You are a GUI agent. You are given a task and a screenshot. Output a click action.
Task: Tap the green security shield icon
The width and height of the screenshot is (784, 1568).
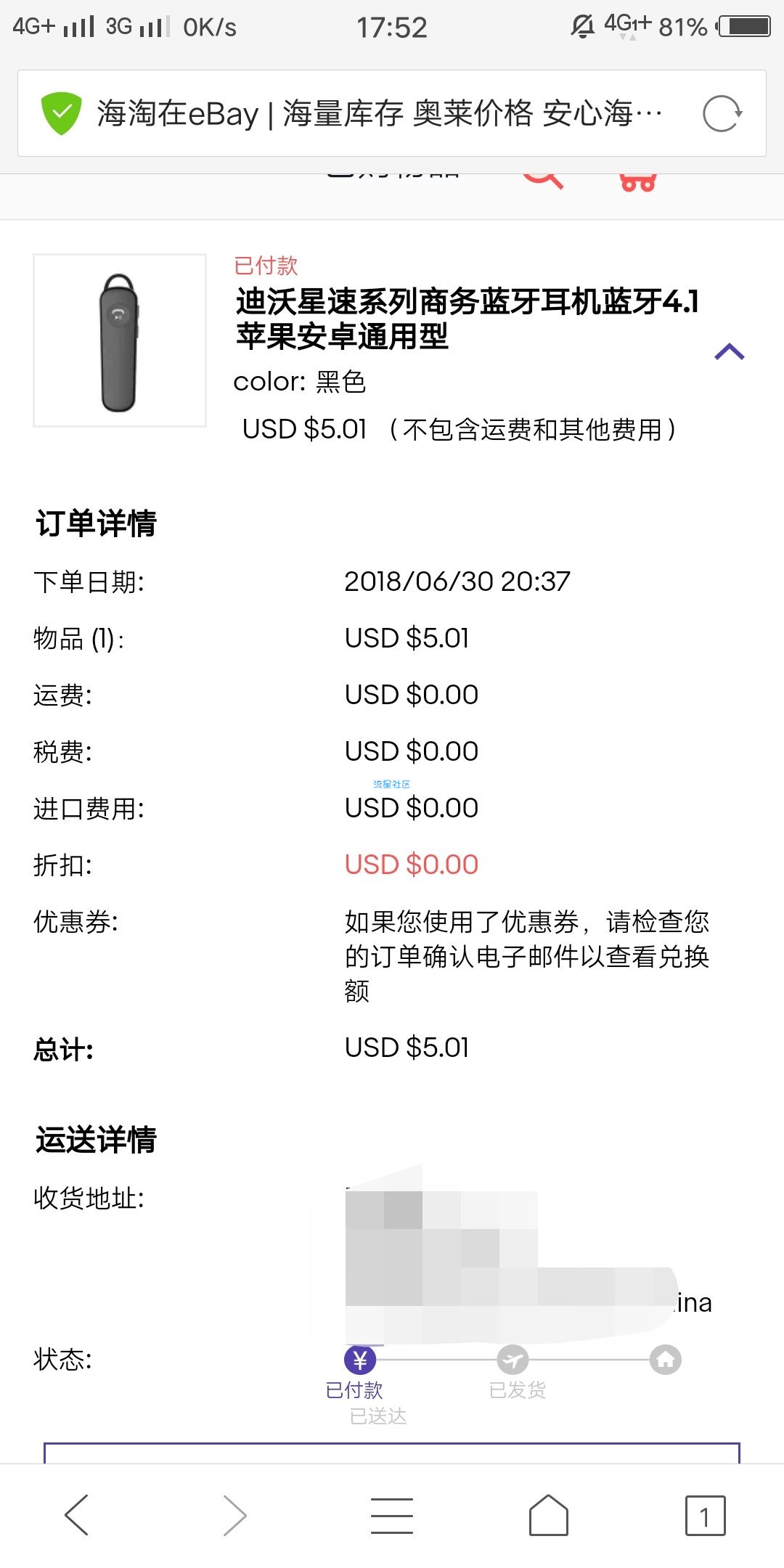pyautogui.click(x=61, y=113)
